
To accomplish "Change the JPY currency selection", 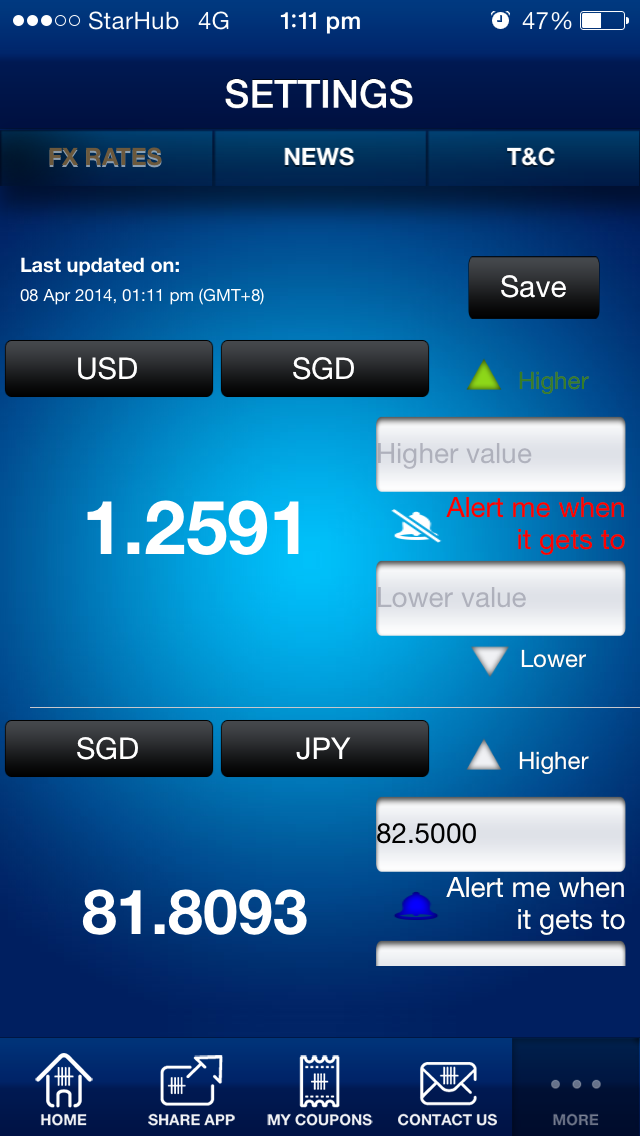I will click(x=324, y=748).
